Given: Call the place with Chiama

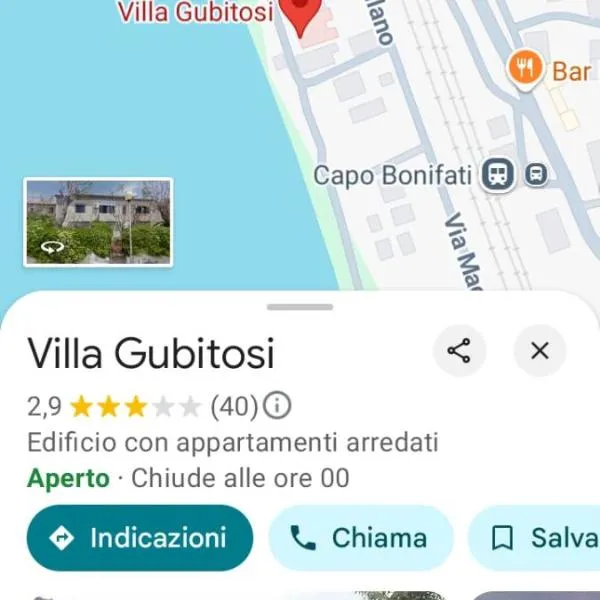Looking at the screenshot, I should [x=360, y=538].
